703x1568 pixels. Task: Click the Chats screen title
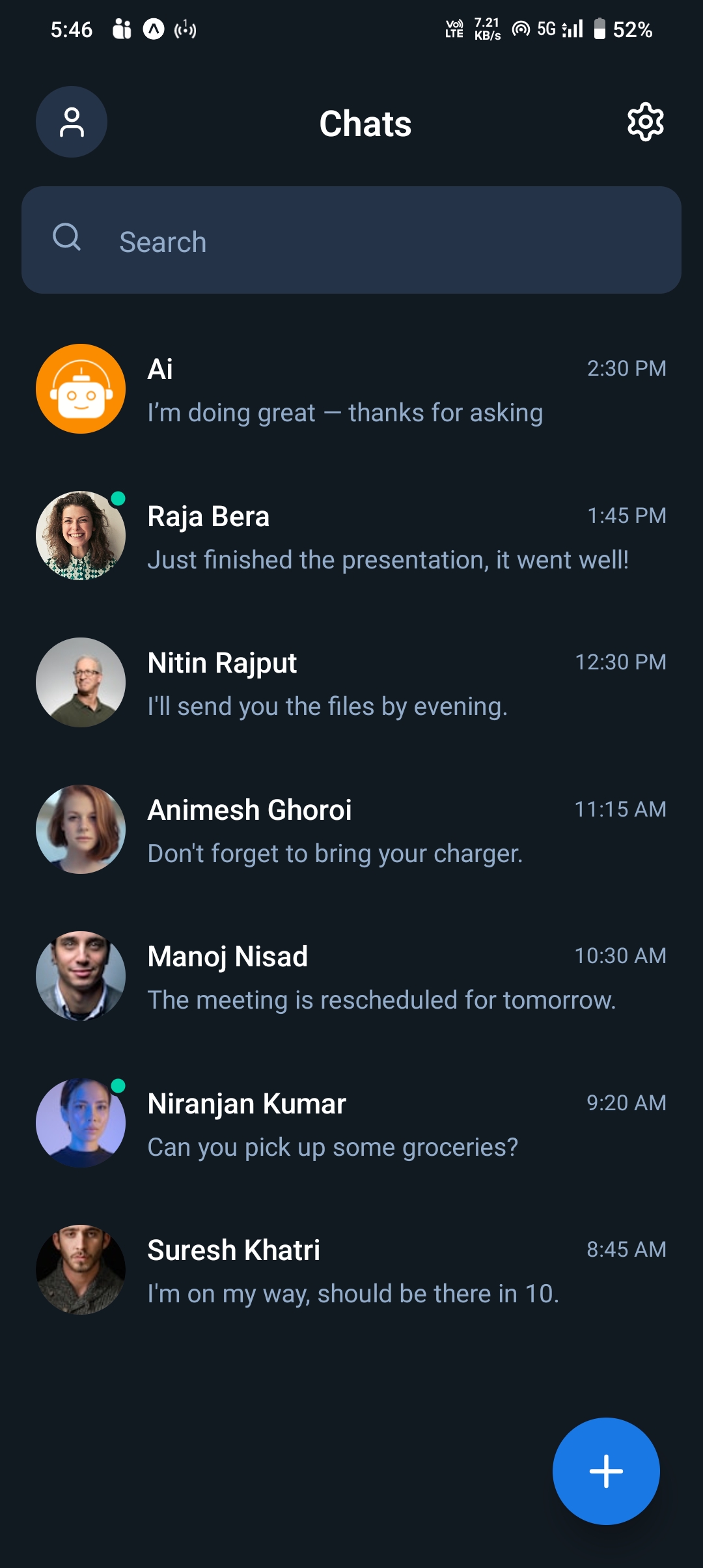[x=365, y=124]
